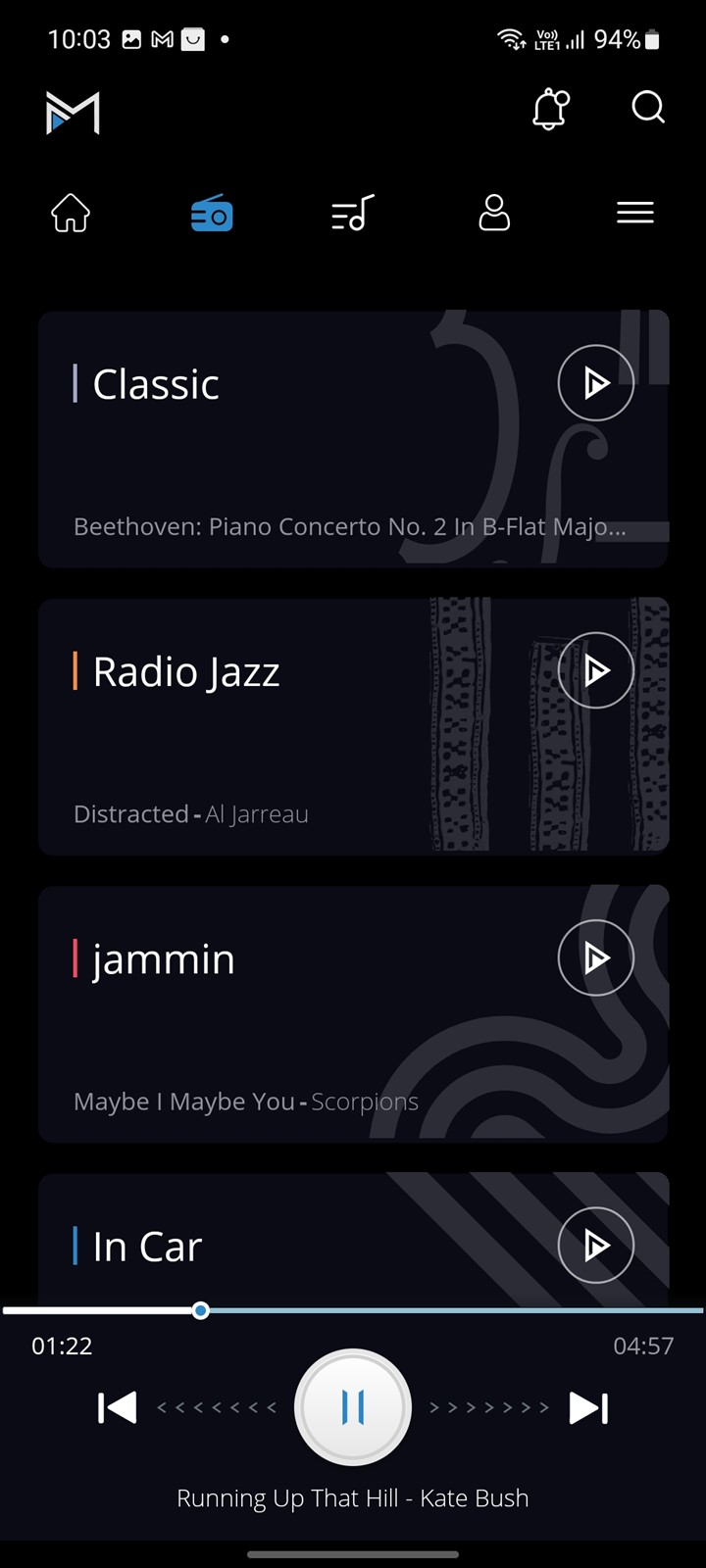The height and width of the screenshot is (1568, 706).
Task: Tap the Mood Media logo
Action: point(73,113)
